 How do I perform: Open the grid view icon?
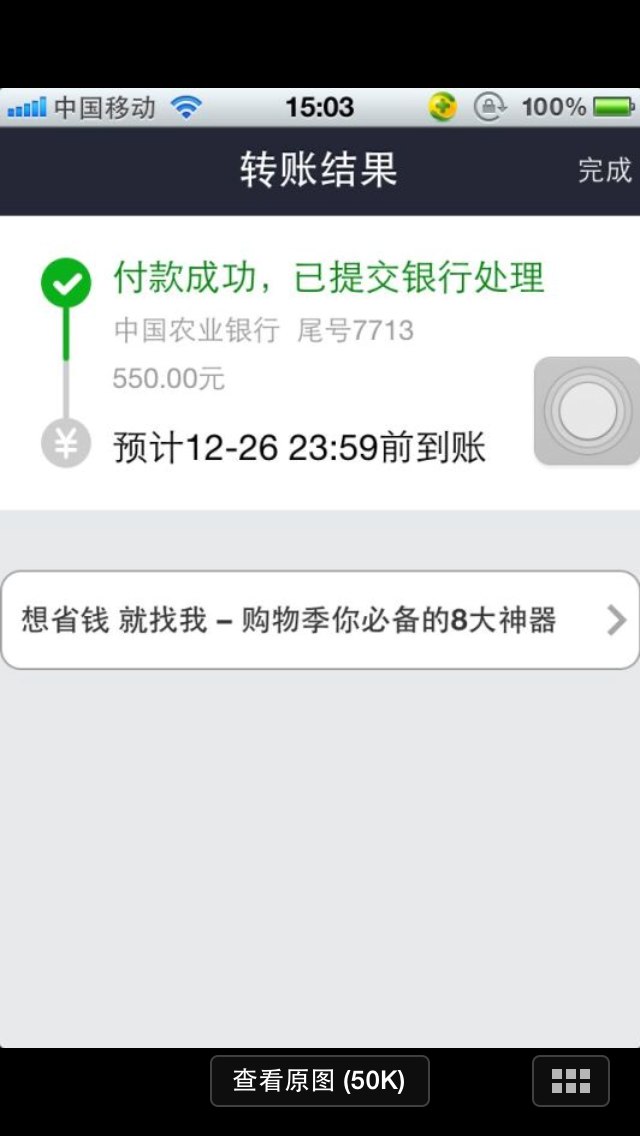[570, 1080]
